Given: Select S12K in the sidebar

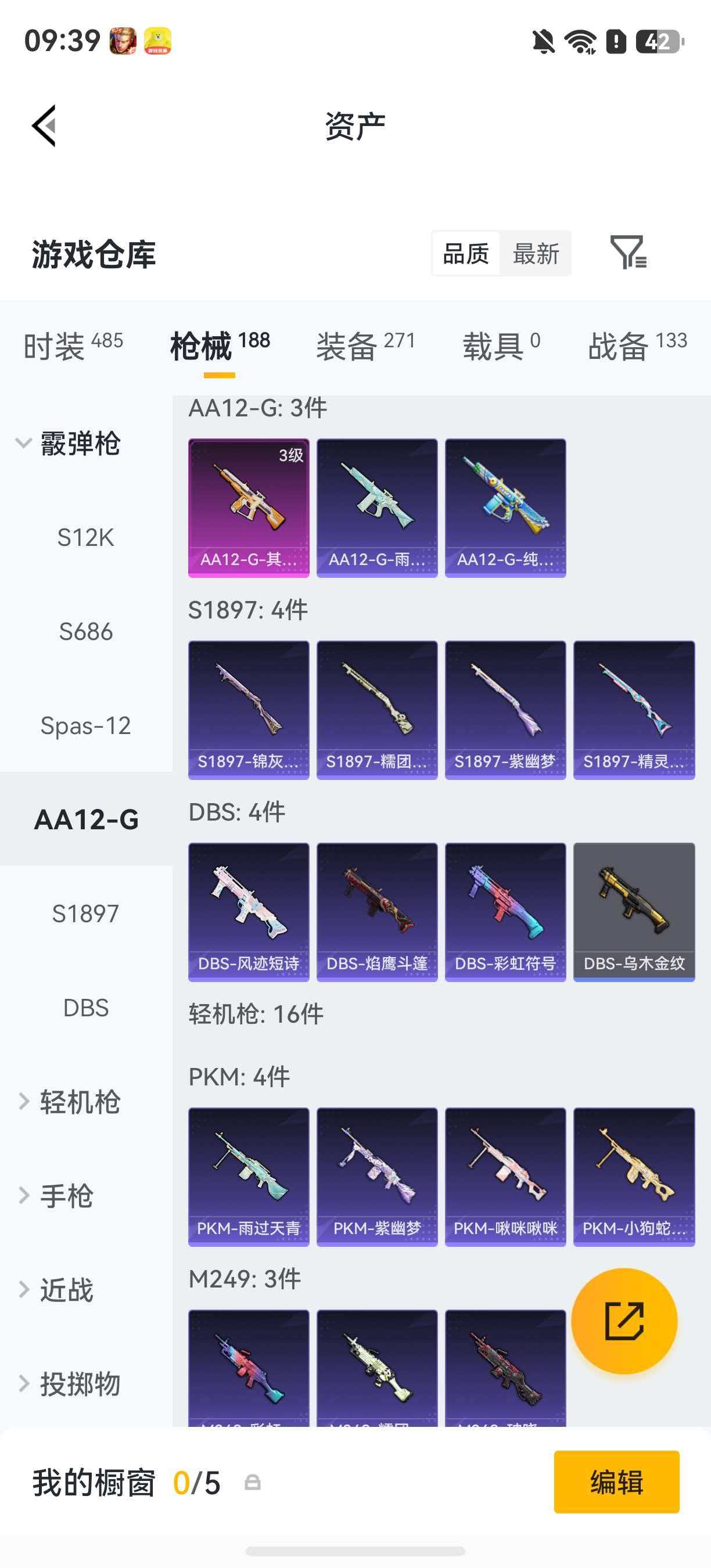Looking at the screenshot, I should point(86,538).
